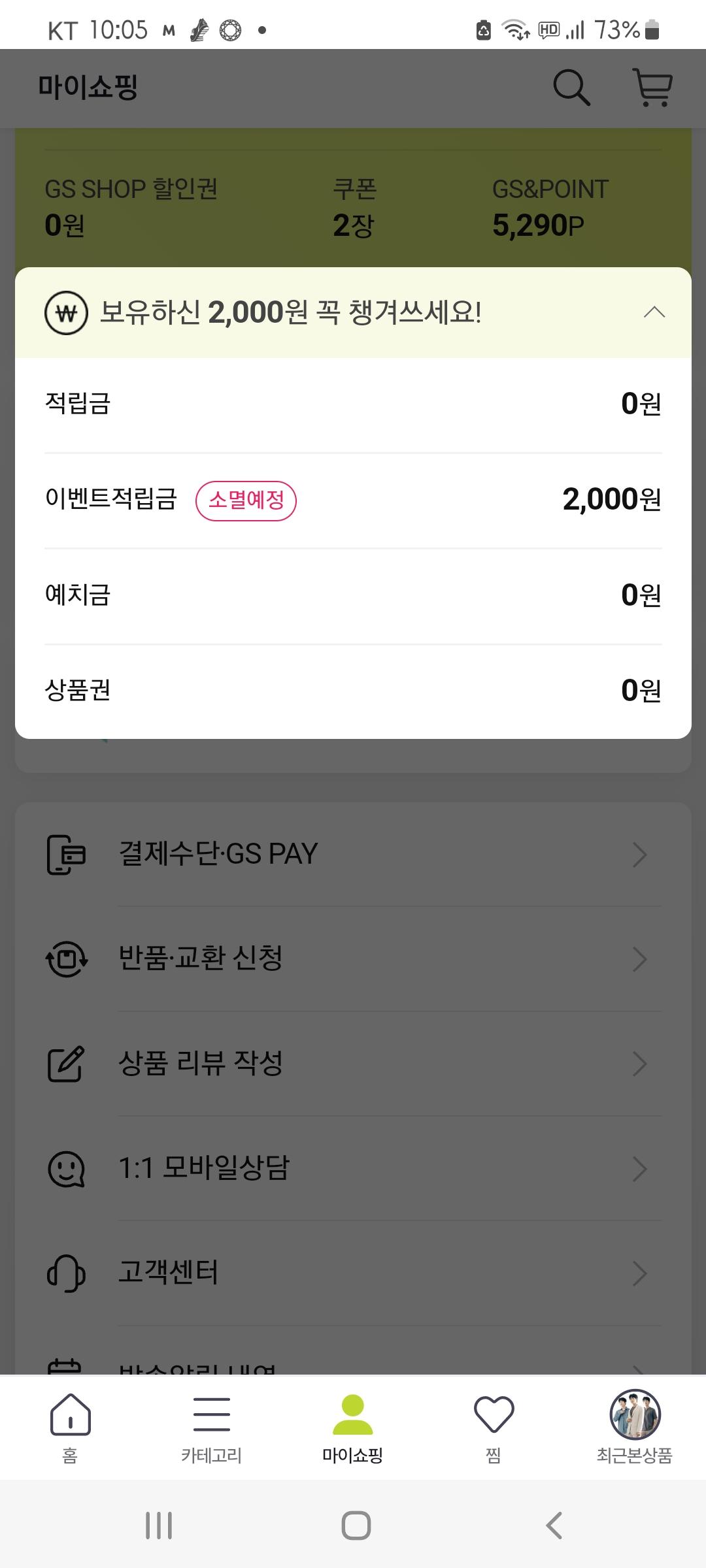
Task: Switch to the 카테고리 tab
Action: click(x=211, y=1428)
